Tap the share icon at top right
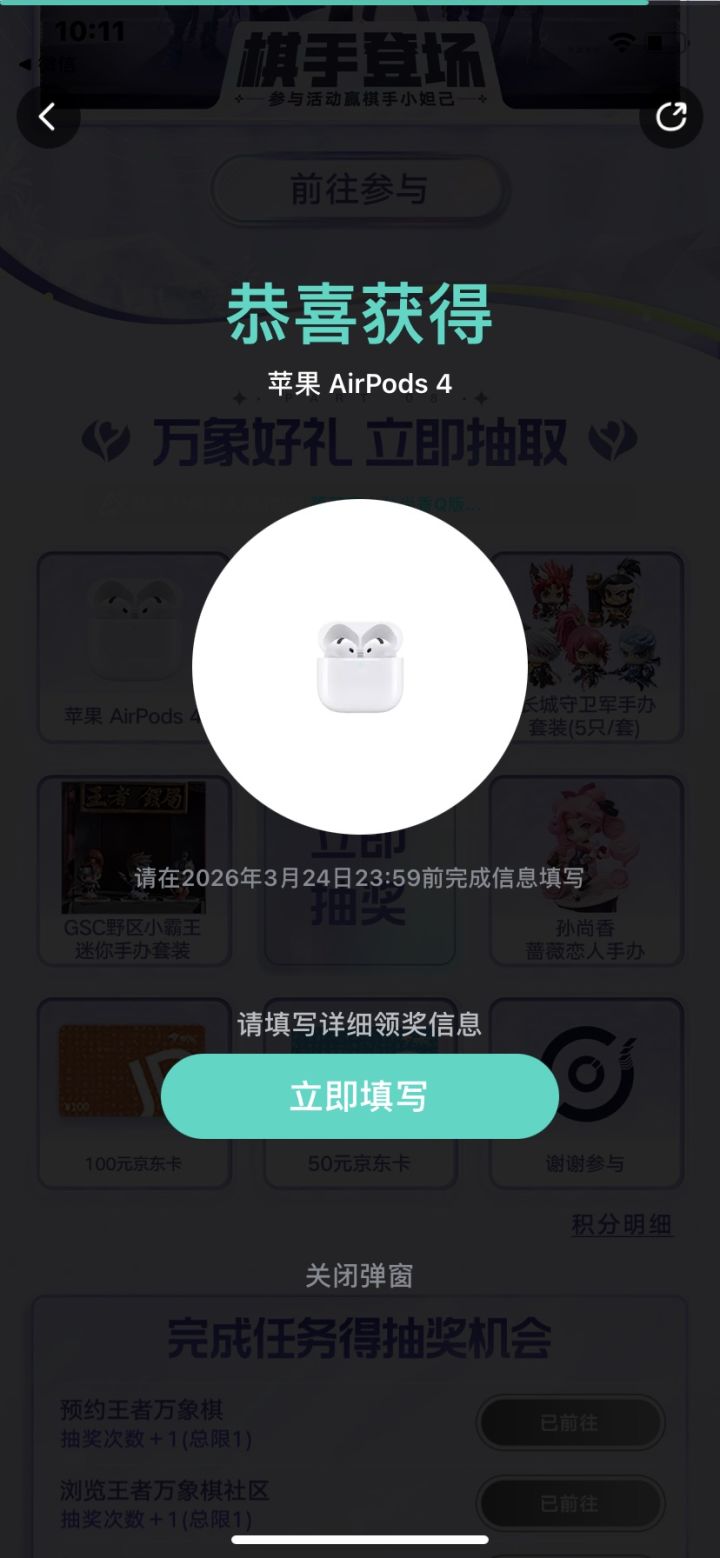720x1558 pixels. pos(671,117)
